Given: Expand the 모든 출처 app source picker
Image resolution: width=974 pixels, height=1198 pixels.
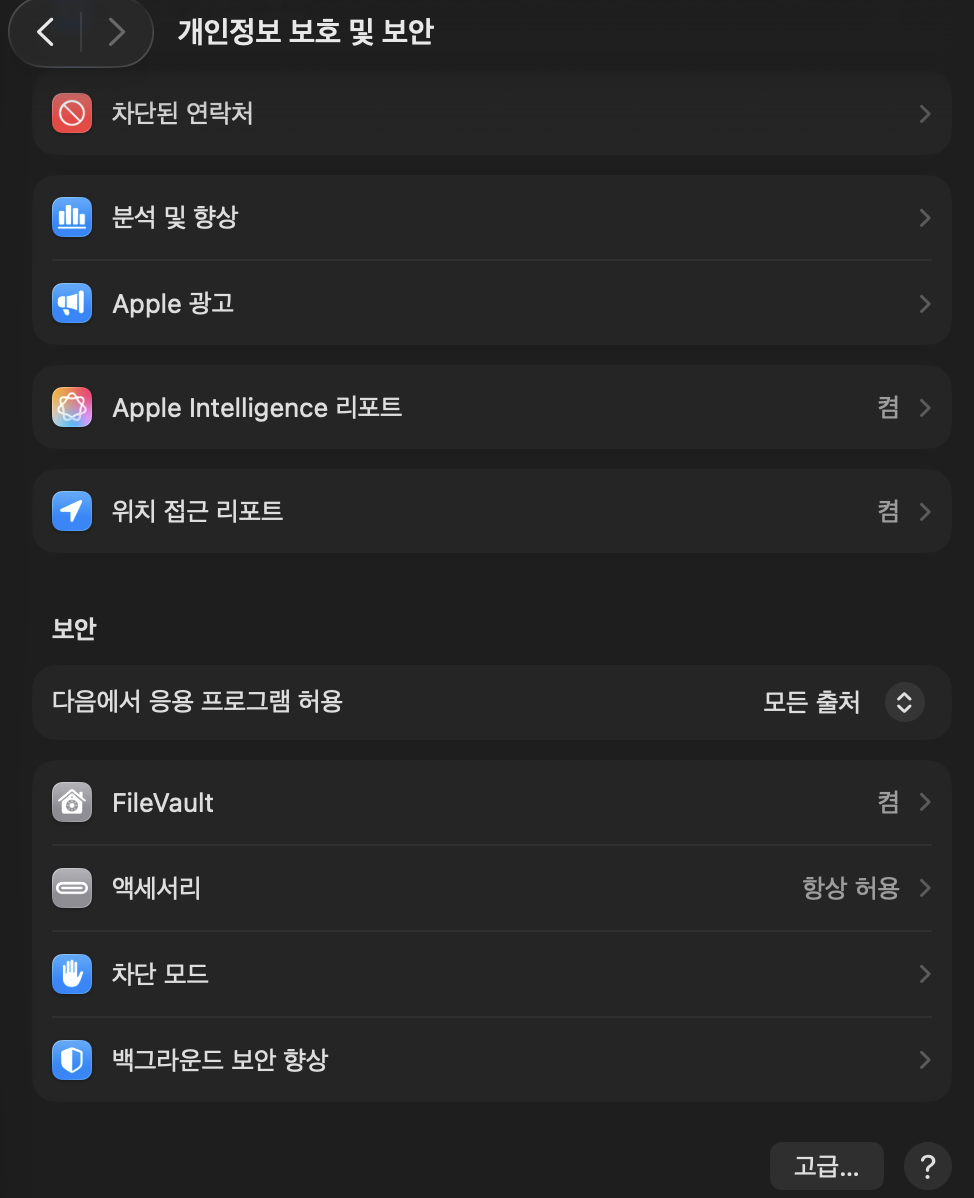Looking at the screenshot, I should (904, 702).
